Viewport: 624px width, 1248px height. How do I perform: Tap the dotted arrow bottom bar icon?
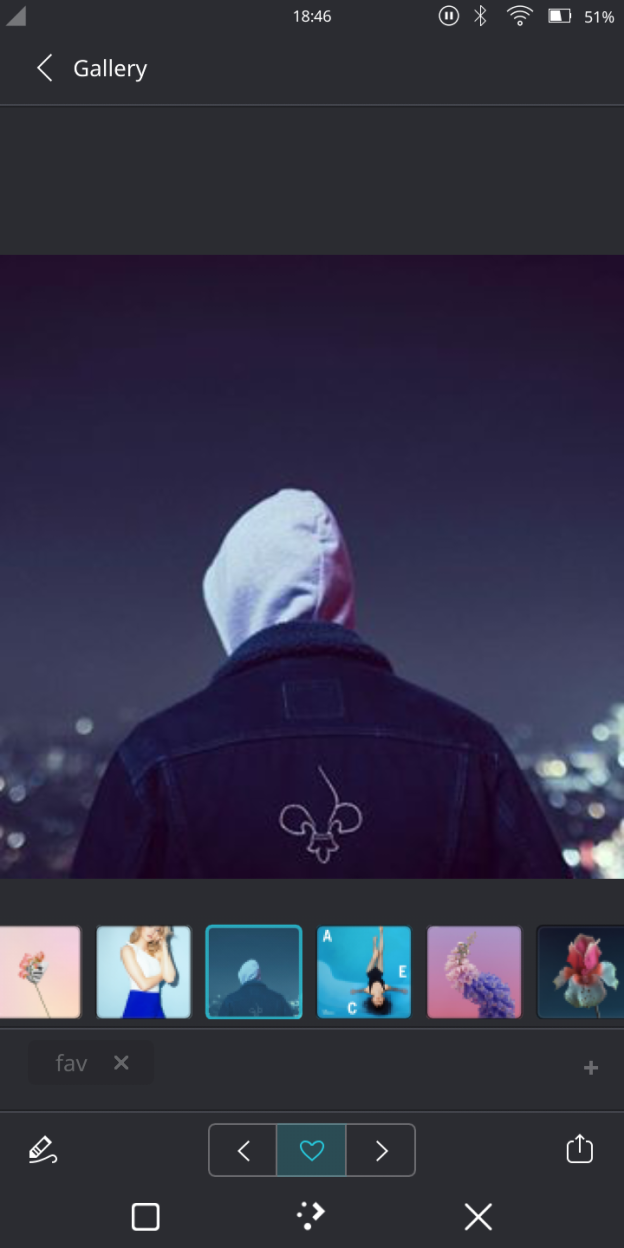click(311, 1216)
